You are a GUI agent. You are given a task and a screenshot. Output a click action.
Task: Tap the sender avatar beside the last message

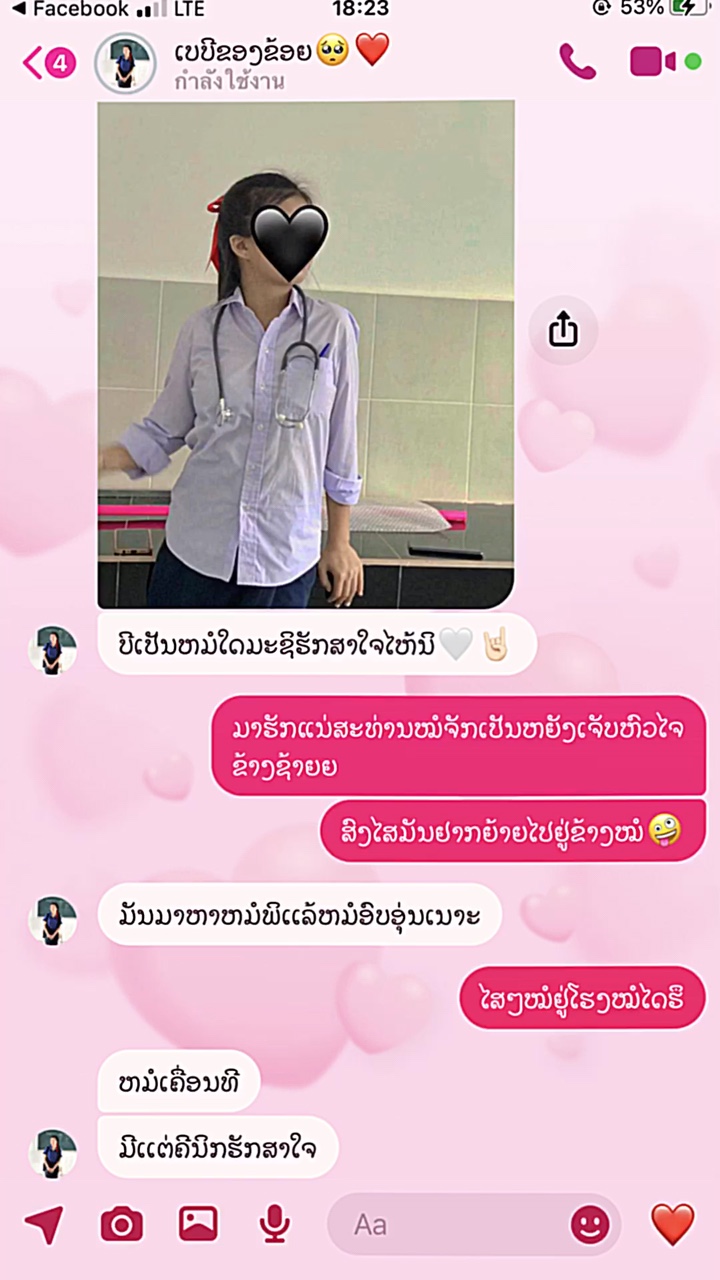[x=54, y=1153]
